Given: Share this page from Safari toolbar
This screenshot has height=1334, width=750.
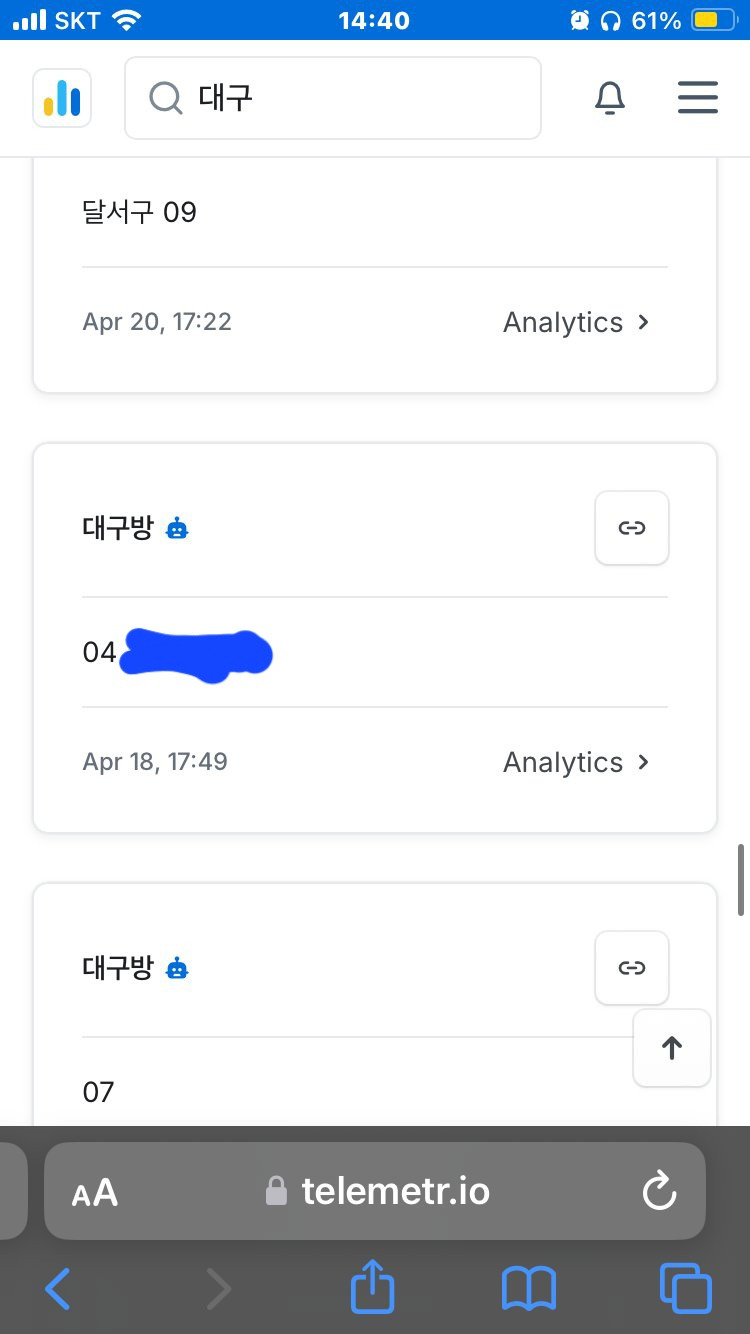Looking at the screenshot, I should pyautogui.click(x=373, y=1287).
